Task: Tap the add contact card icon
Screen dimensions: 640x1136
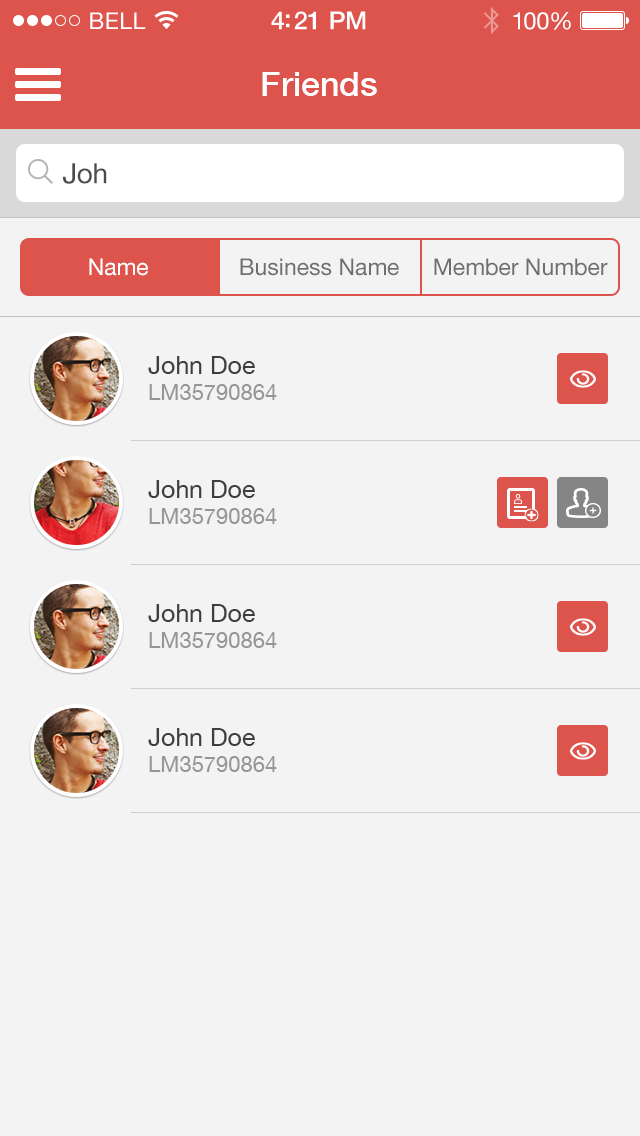Action: coord(522,502)
